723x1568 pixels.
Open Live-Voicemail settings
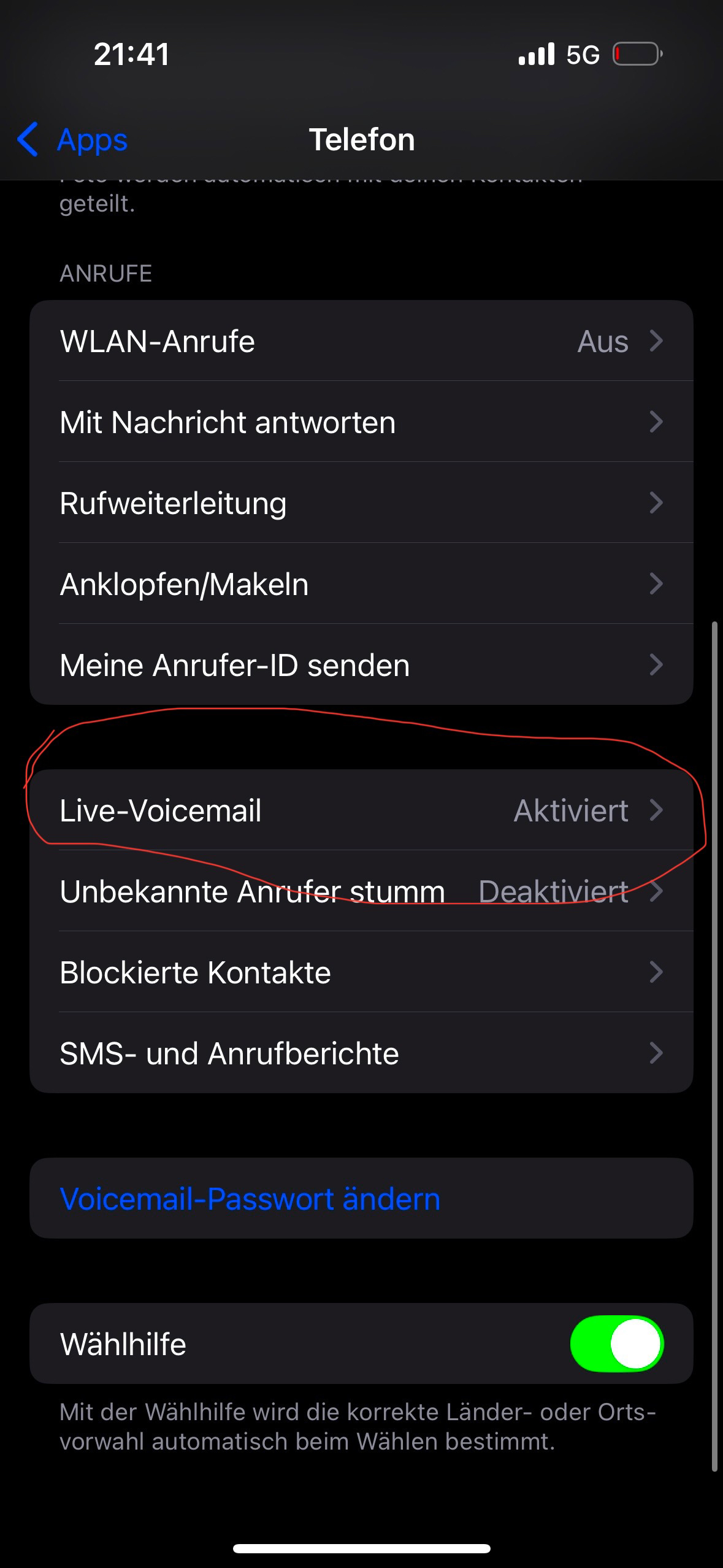coord(361,810)
